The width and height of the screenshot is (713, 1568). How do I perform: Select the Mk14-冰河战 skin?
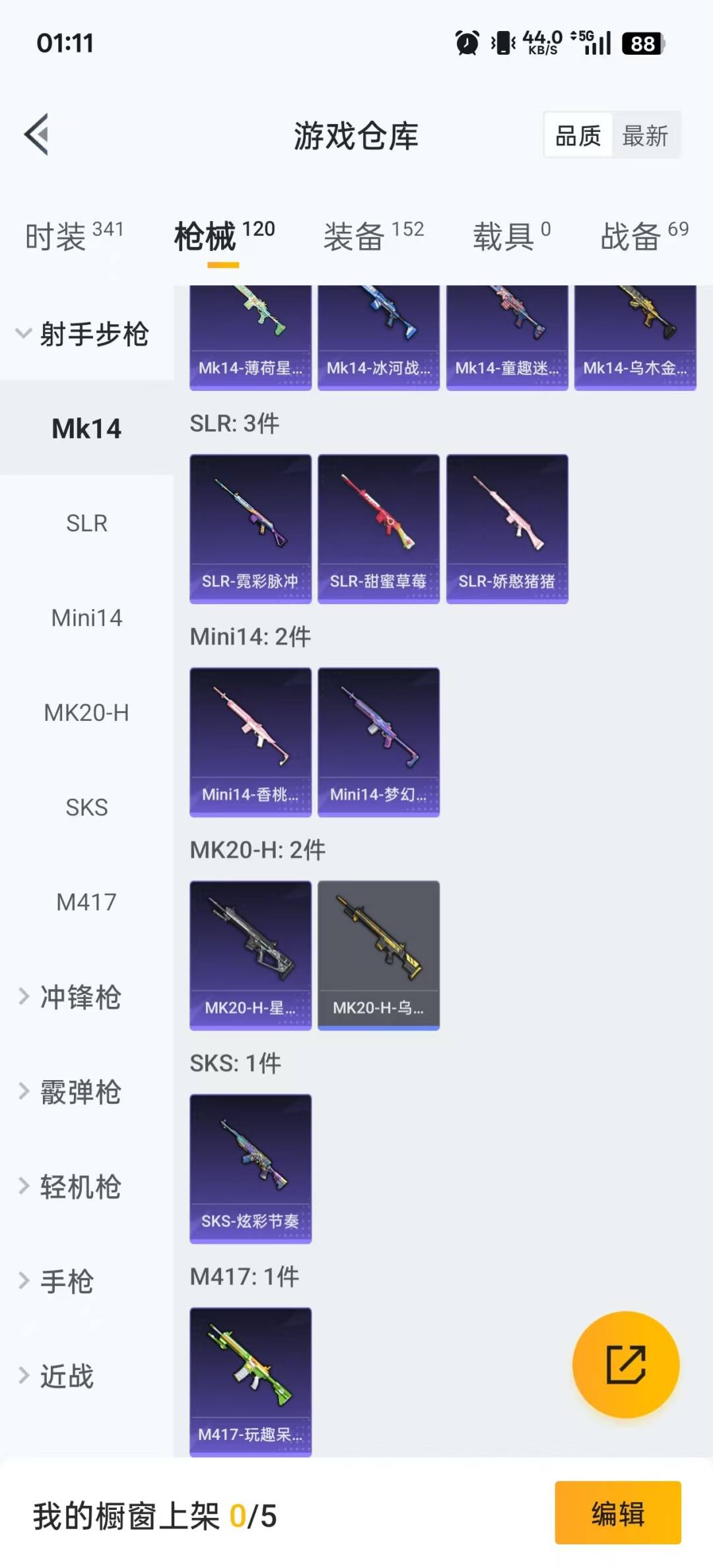pos(378,337)
